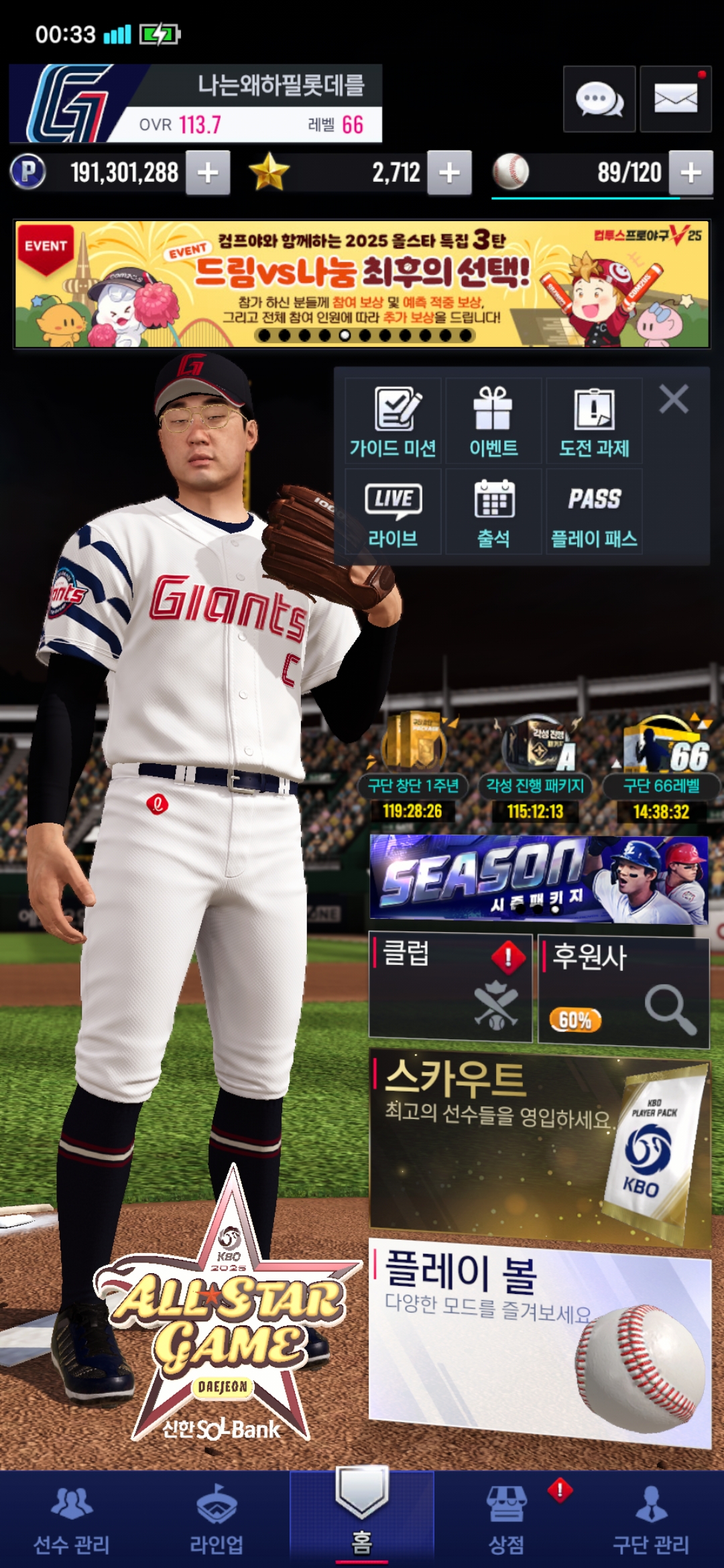Open 가이드 미션 in the quick menu
The image size is (724, 1568).
(x=393, y=421)
